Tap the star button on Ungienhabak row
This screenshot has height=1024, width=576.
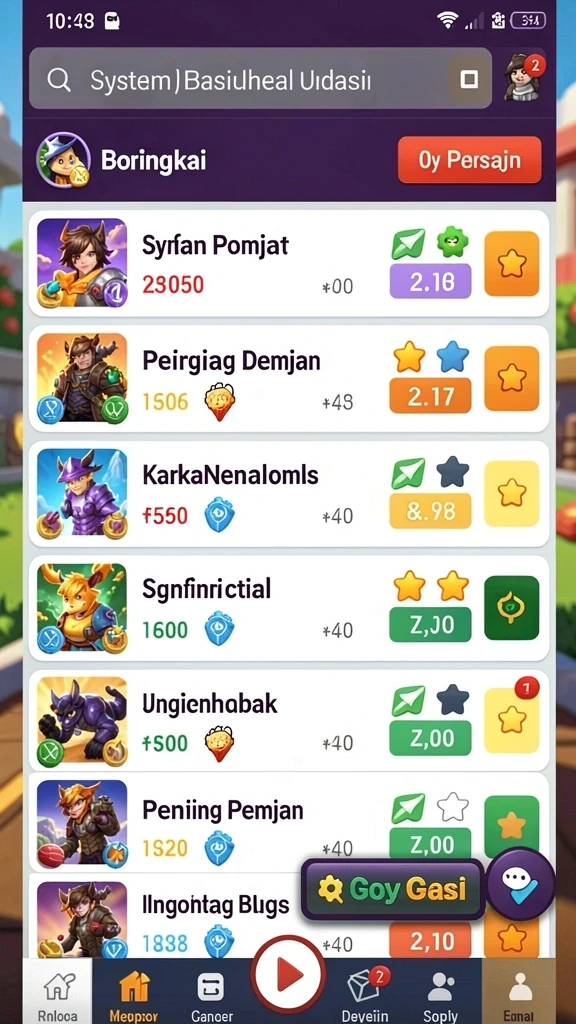(511, 720)
